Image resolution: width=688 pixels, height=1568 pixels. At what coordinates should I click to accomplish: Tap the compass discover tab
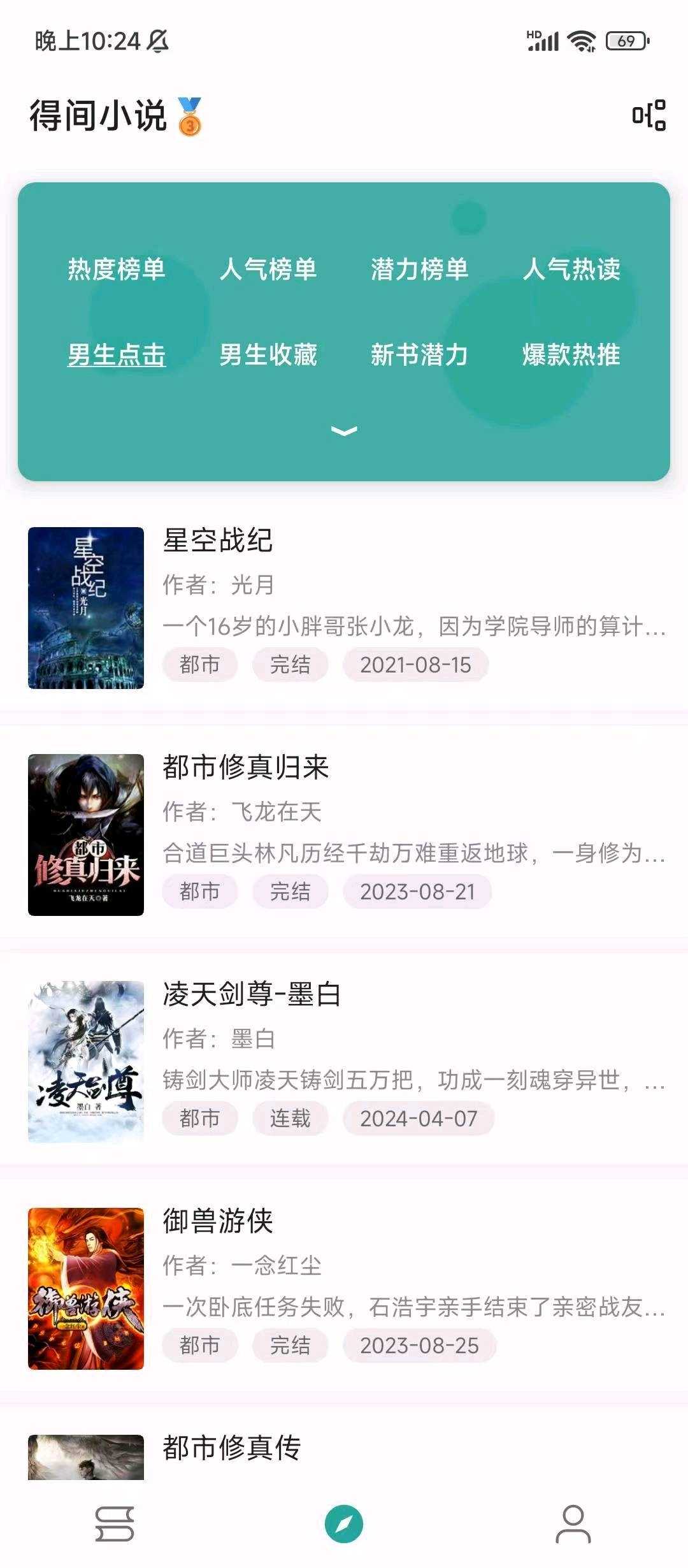click(344, 1524)
